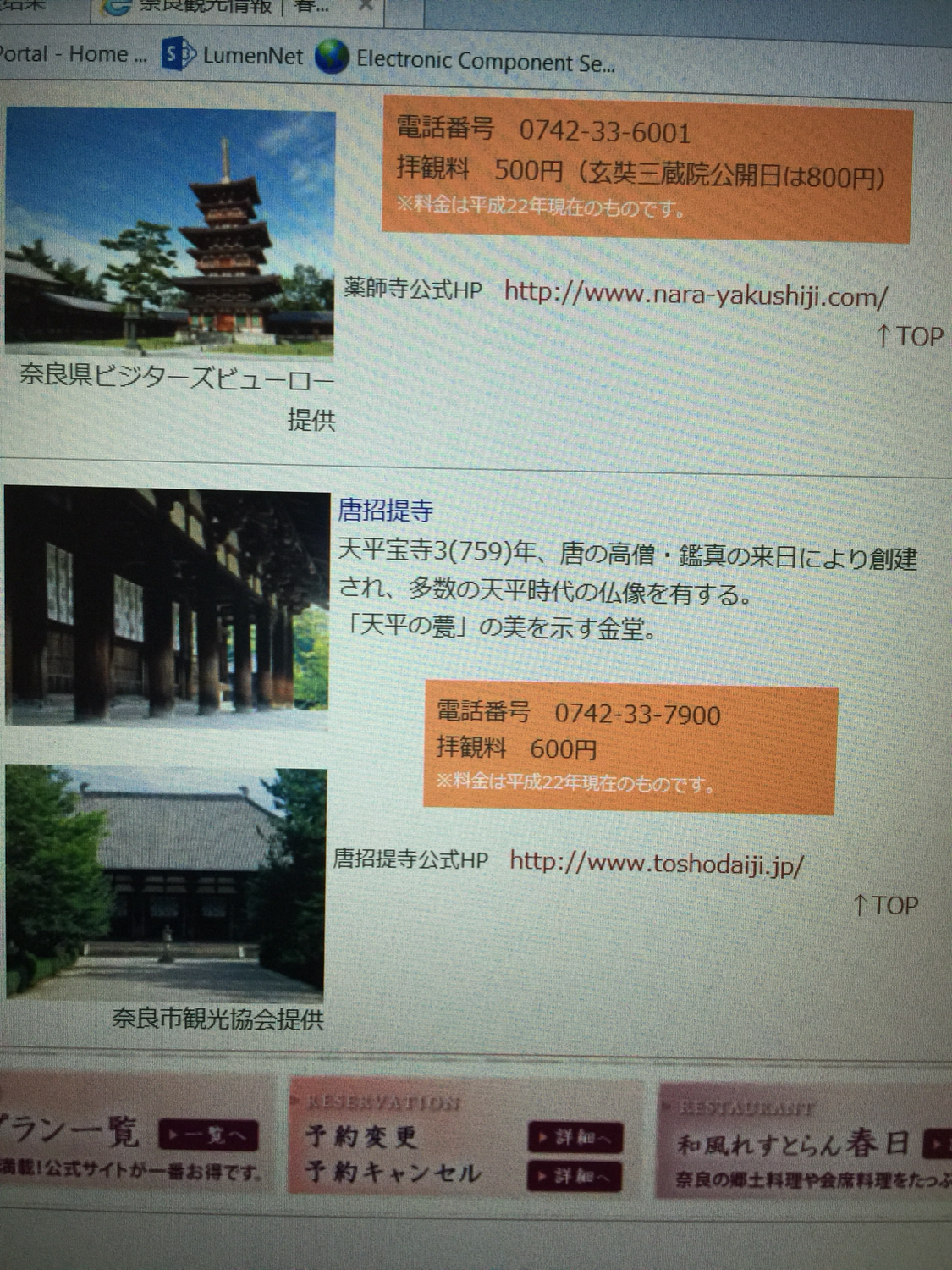Open the nara-yakushiji.com link
The image size is (952, 1270).
(695, 295)
